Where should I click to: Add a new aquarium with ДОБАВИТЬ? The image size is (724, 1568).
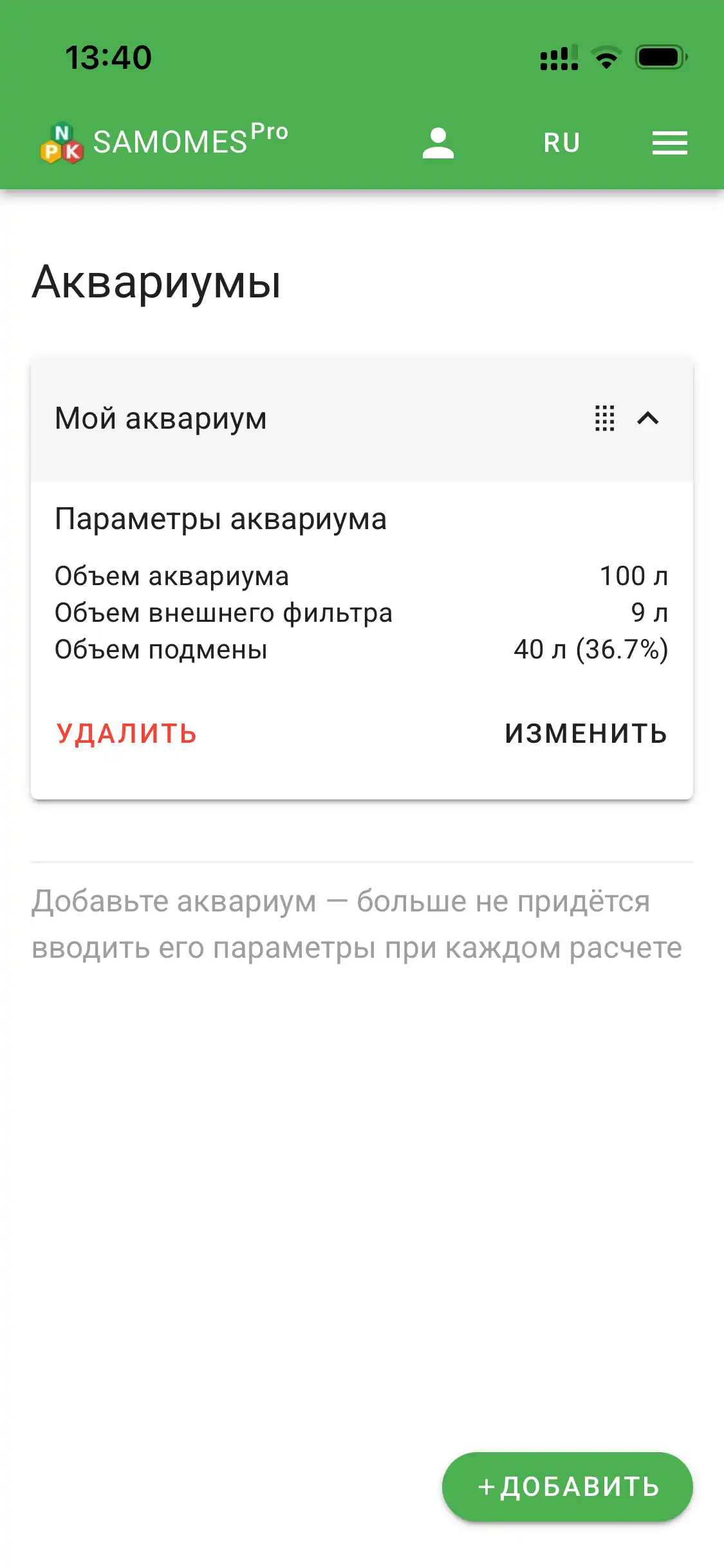coord(567,1487)
